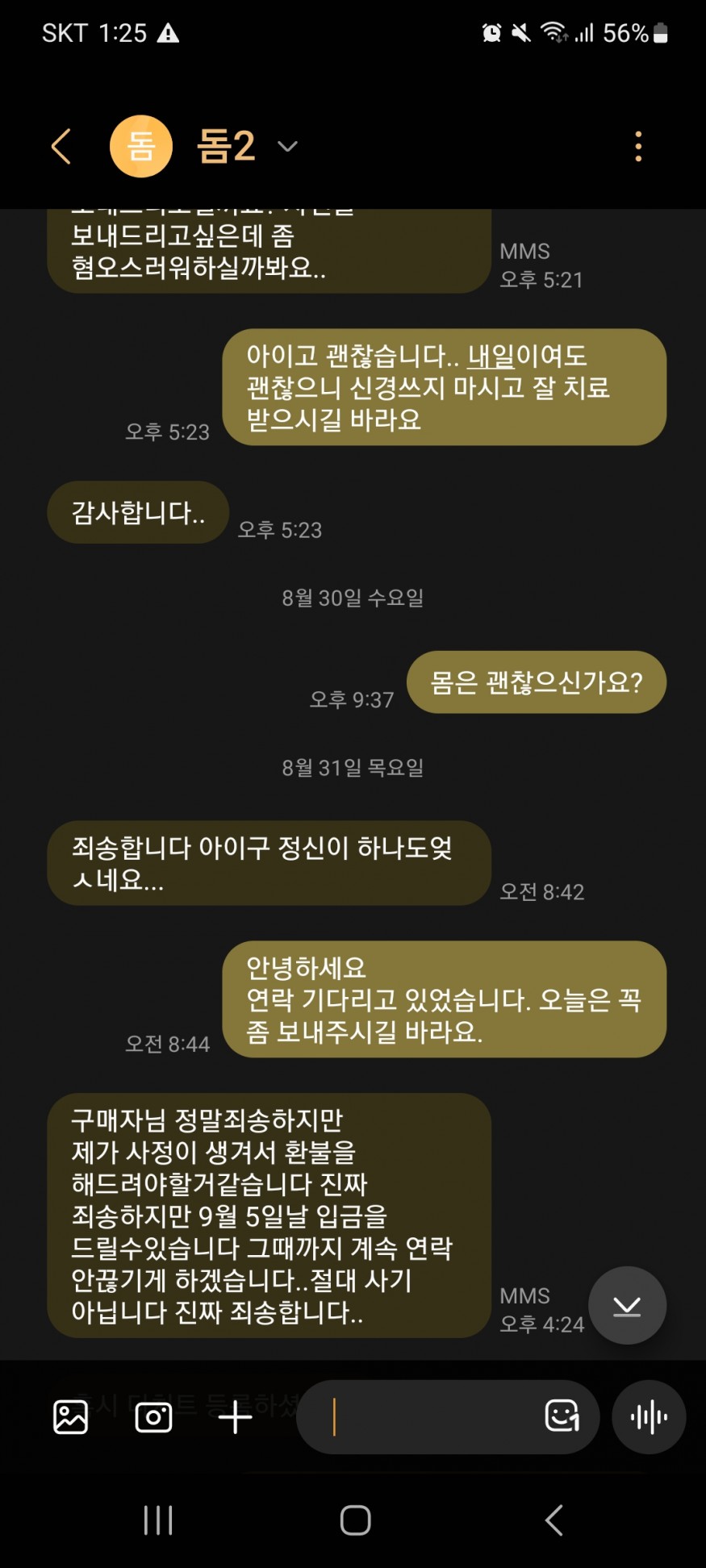This screenshot has width=706, height=1568.
Task: Focus the message text field
Action: pyautogui.click(x=428, y=1416)
